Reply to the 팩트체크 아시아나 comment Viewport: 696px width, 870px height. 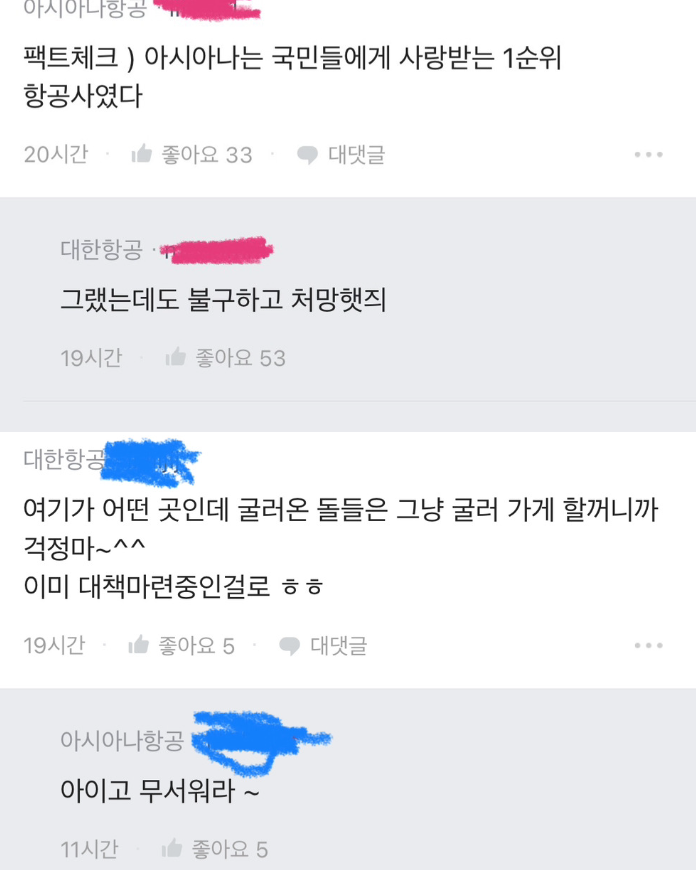pyautogui.click(x=341, y=155)
